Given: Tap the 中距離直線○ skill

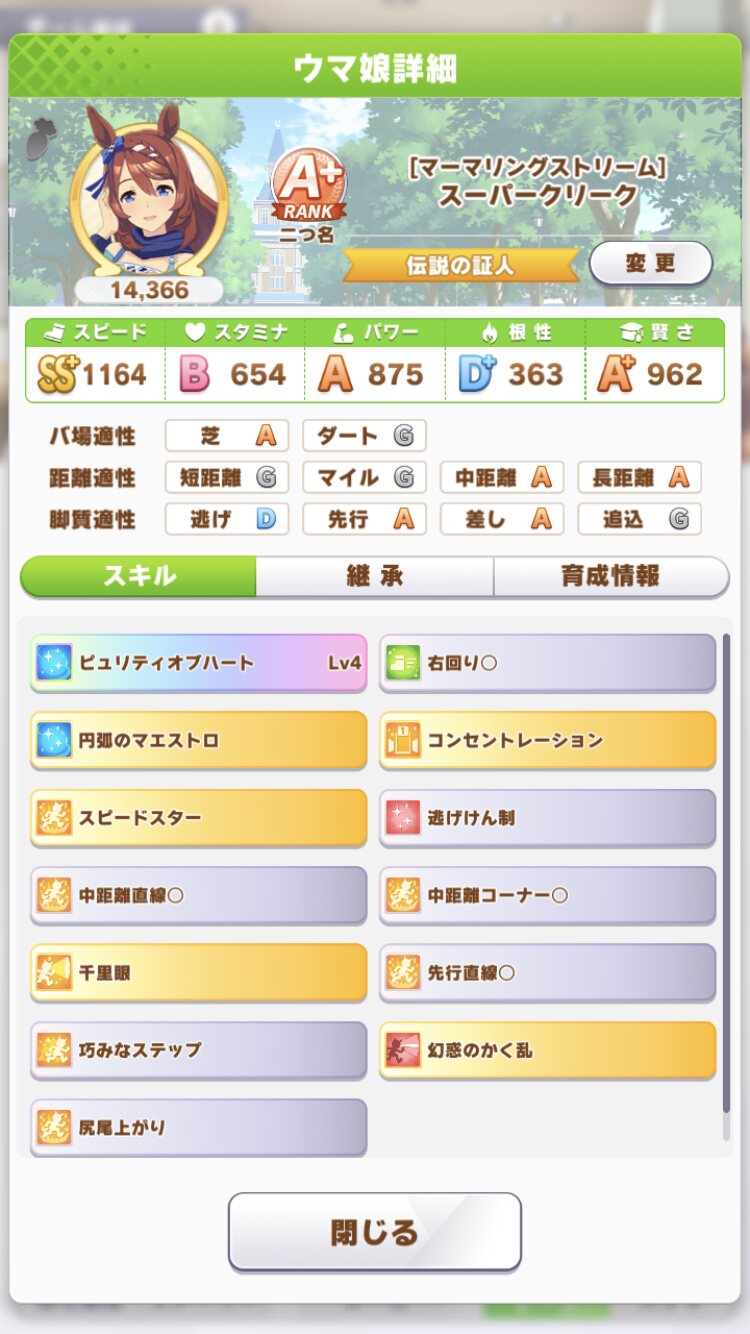Looking at the screenshot, I should click(x=198, y=895).
